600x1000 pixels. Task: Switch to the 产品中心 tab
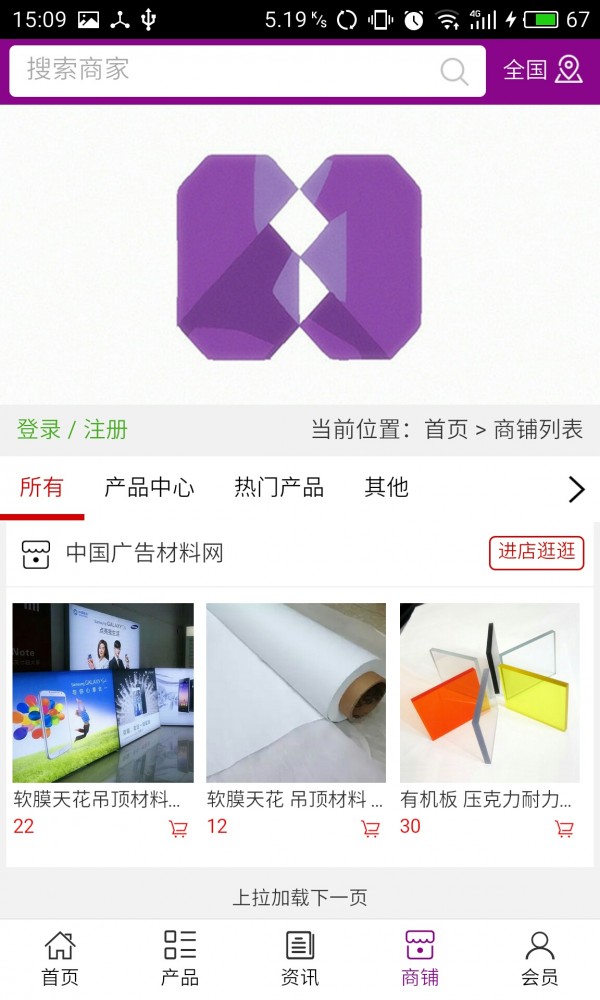click(149, 488)
